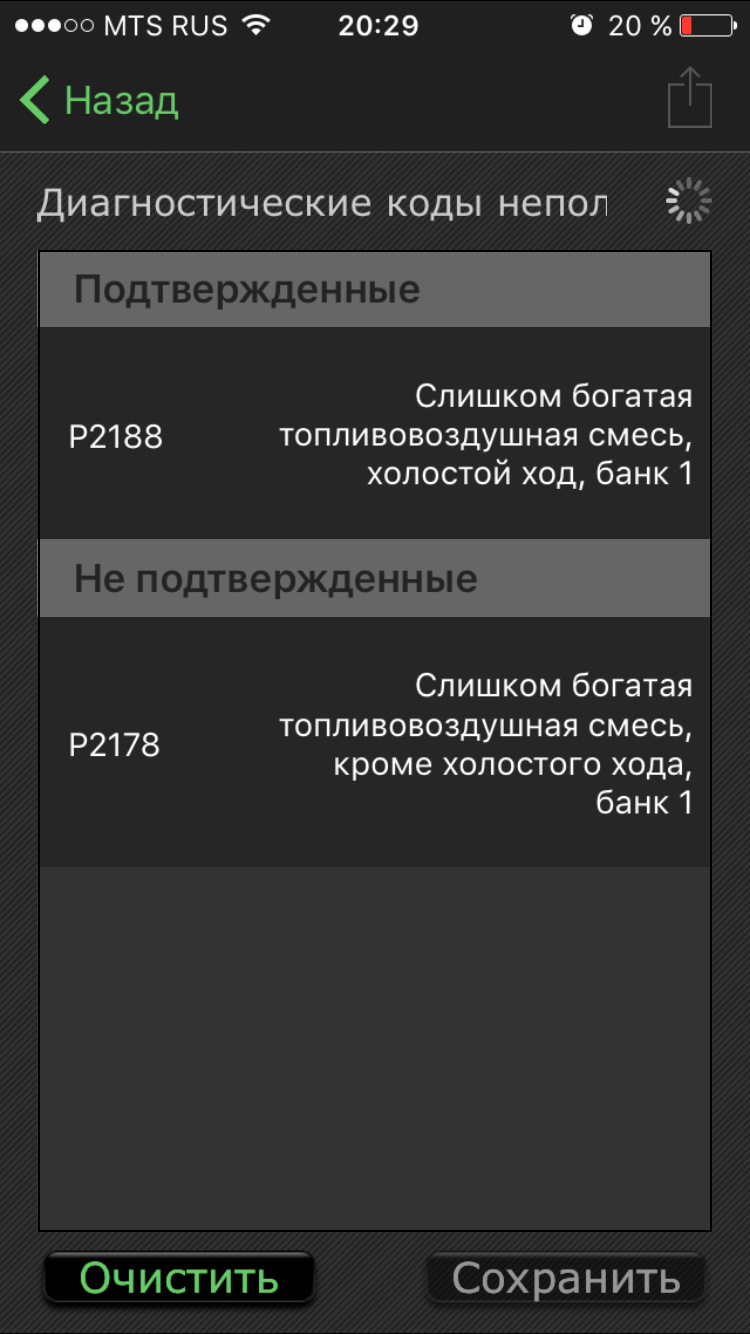Share the diagnostic codes report
Image resolution: width=750 pixels, height=1334 pixels.
(x=689, y=98)
